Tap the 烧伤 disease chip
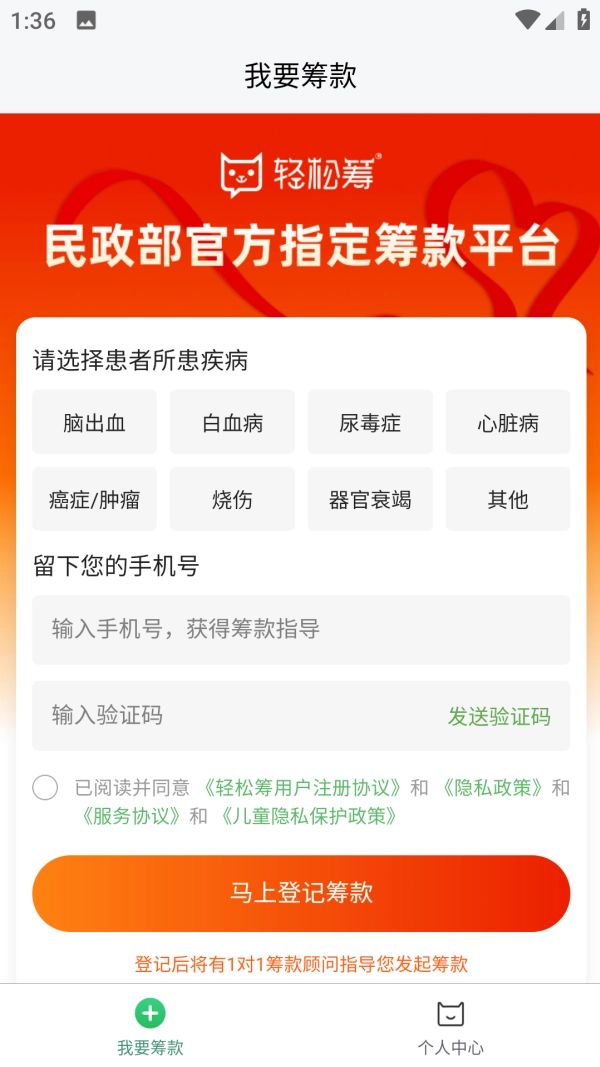This screenshot has width=600, height=1067. pyautogui.click(x=232, y=499)
